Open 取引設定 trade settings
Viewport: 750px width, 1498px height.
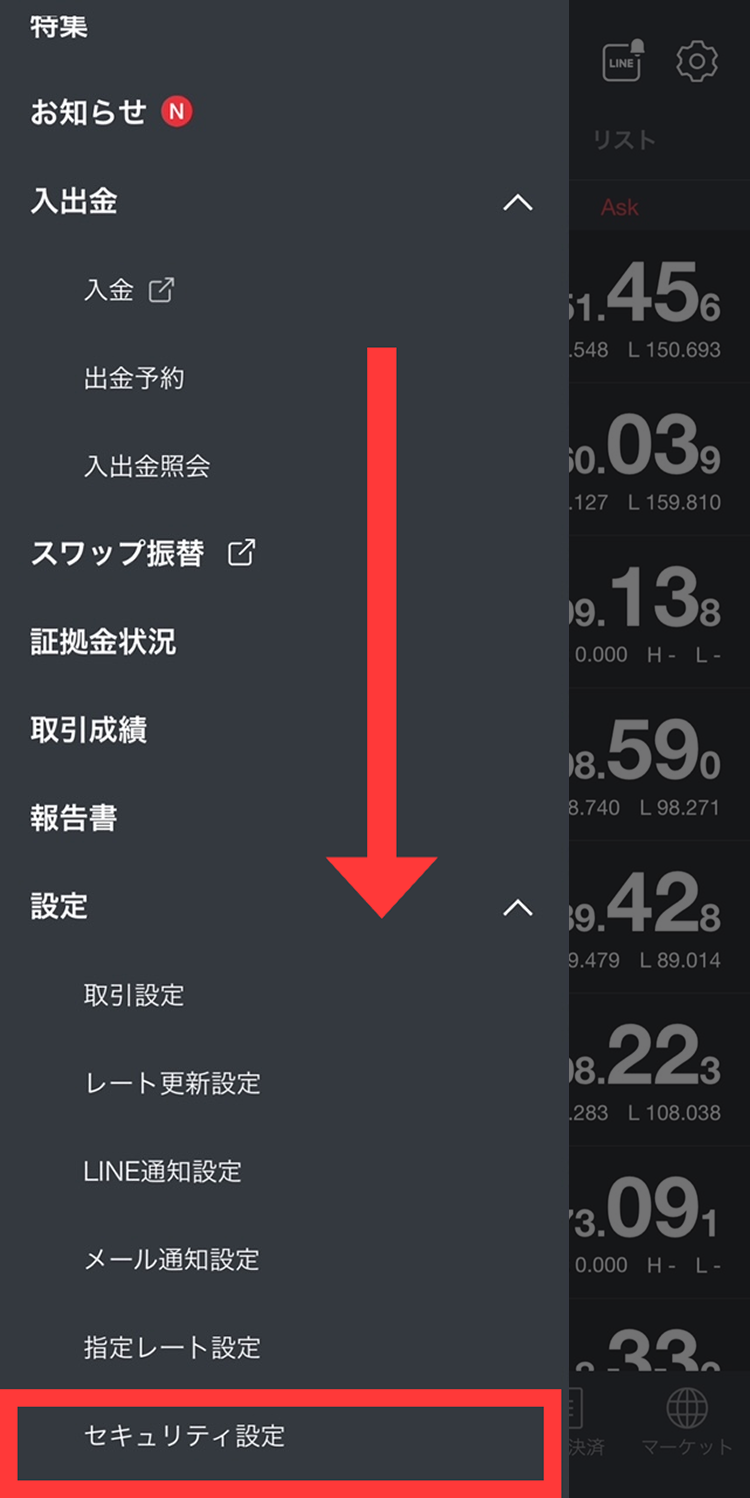(134, 996)
